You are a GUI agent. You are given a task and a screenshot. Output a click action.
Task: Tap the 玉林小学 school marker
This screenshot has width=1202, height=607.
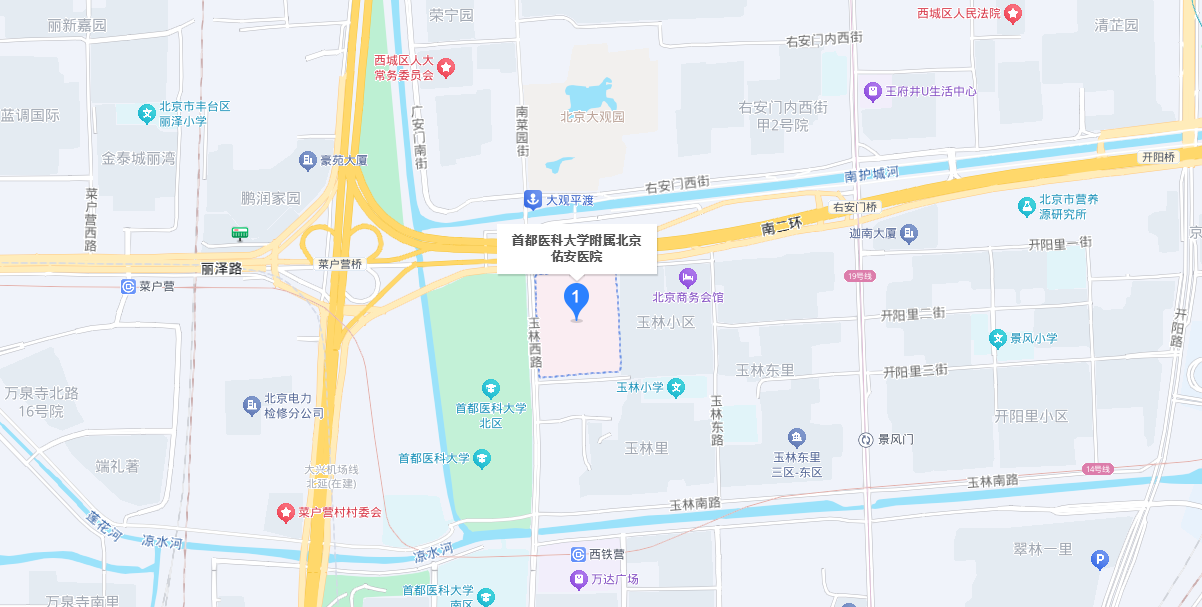(x=676, y=387)
